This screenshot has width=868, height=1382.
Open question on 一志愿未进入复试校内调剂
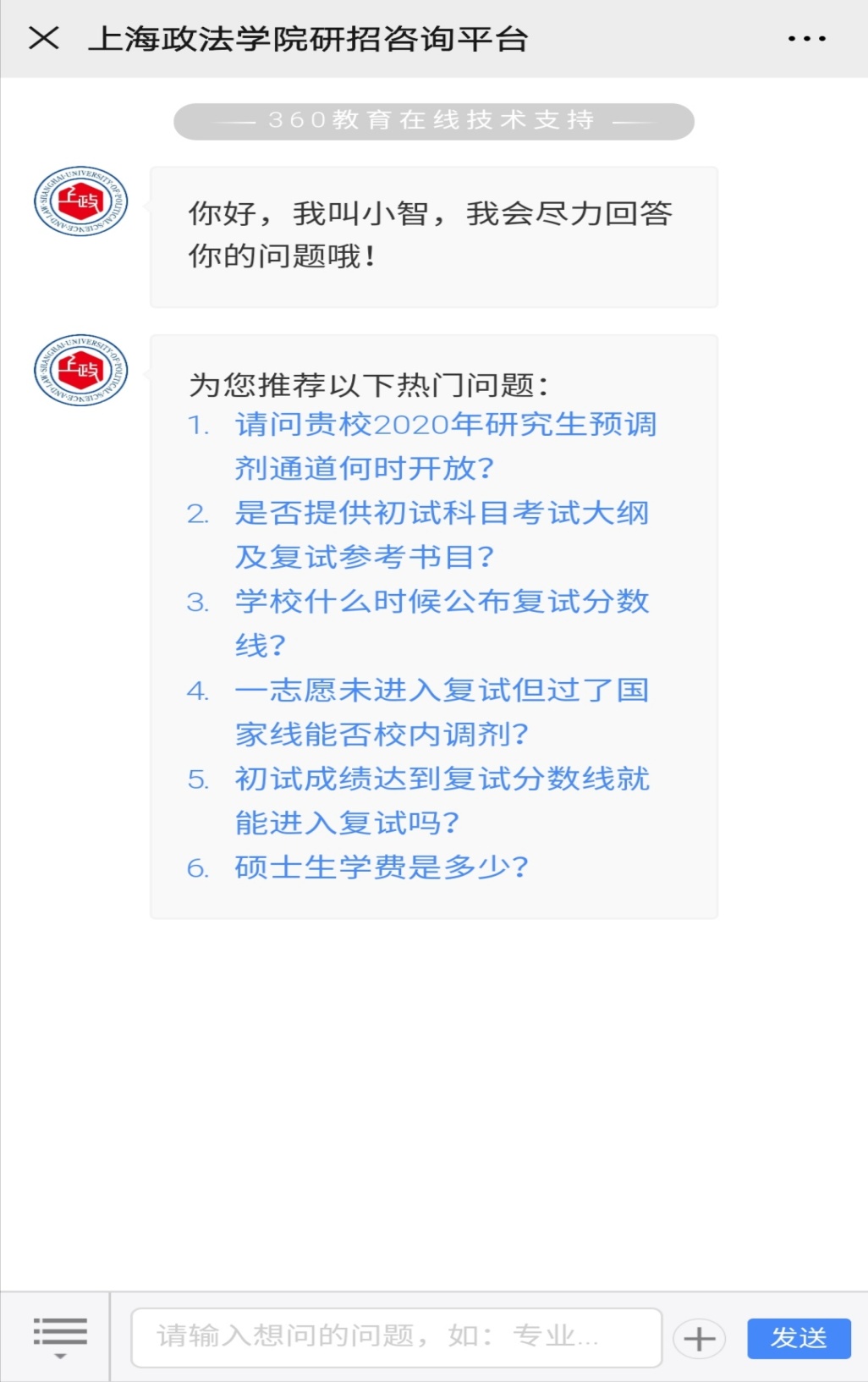442,712
